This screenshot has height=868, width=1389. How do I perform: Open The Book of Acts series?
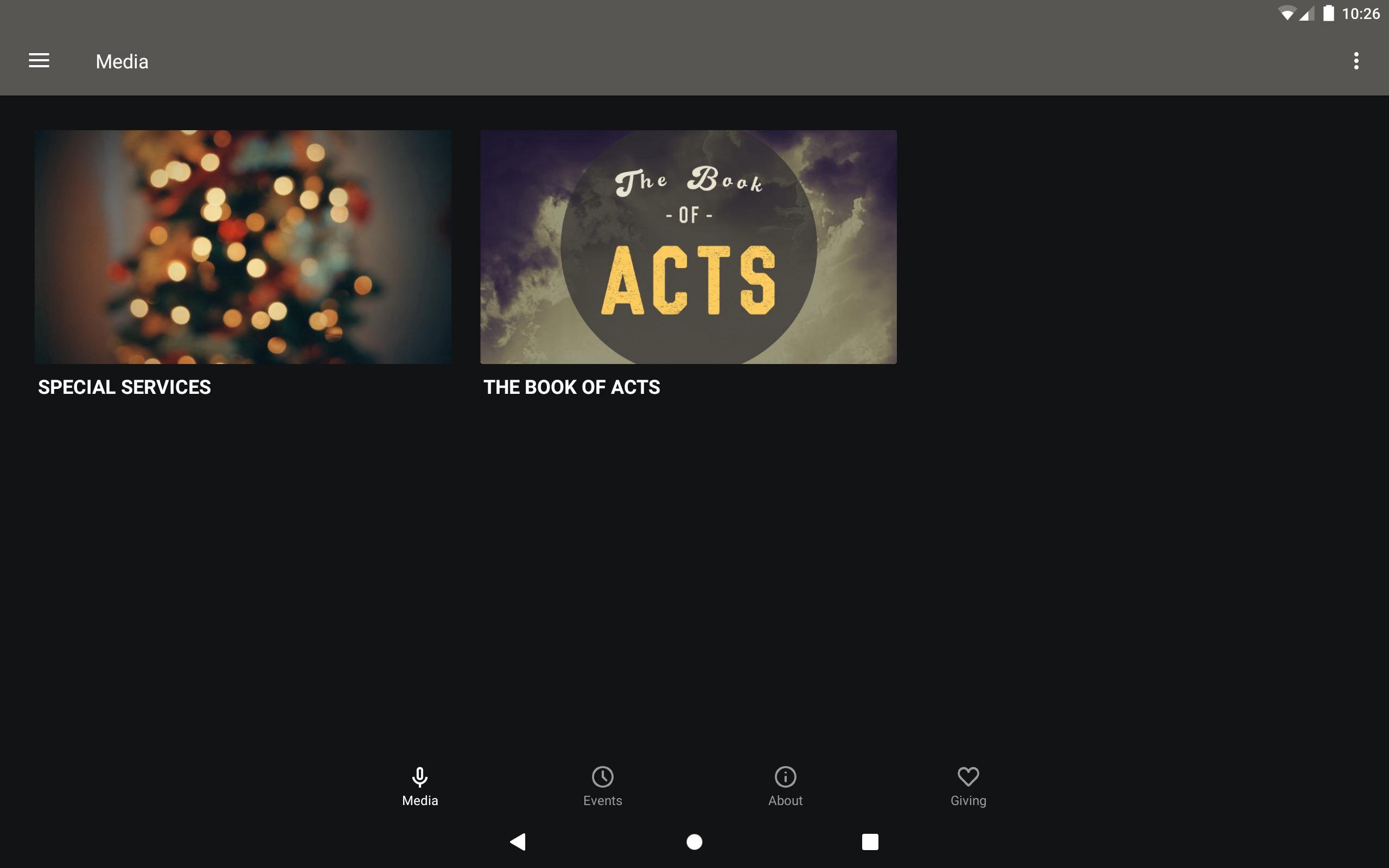click(688, 247)
